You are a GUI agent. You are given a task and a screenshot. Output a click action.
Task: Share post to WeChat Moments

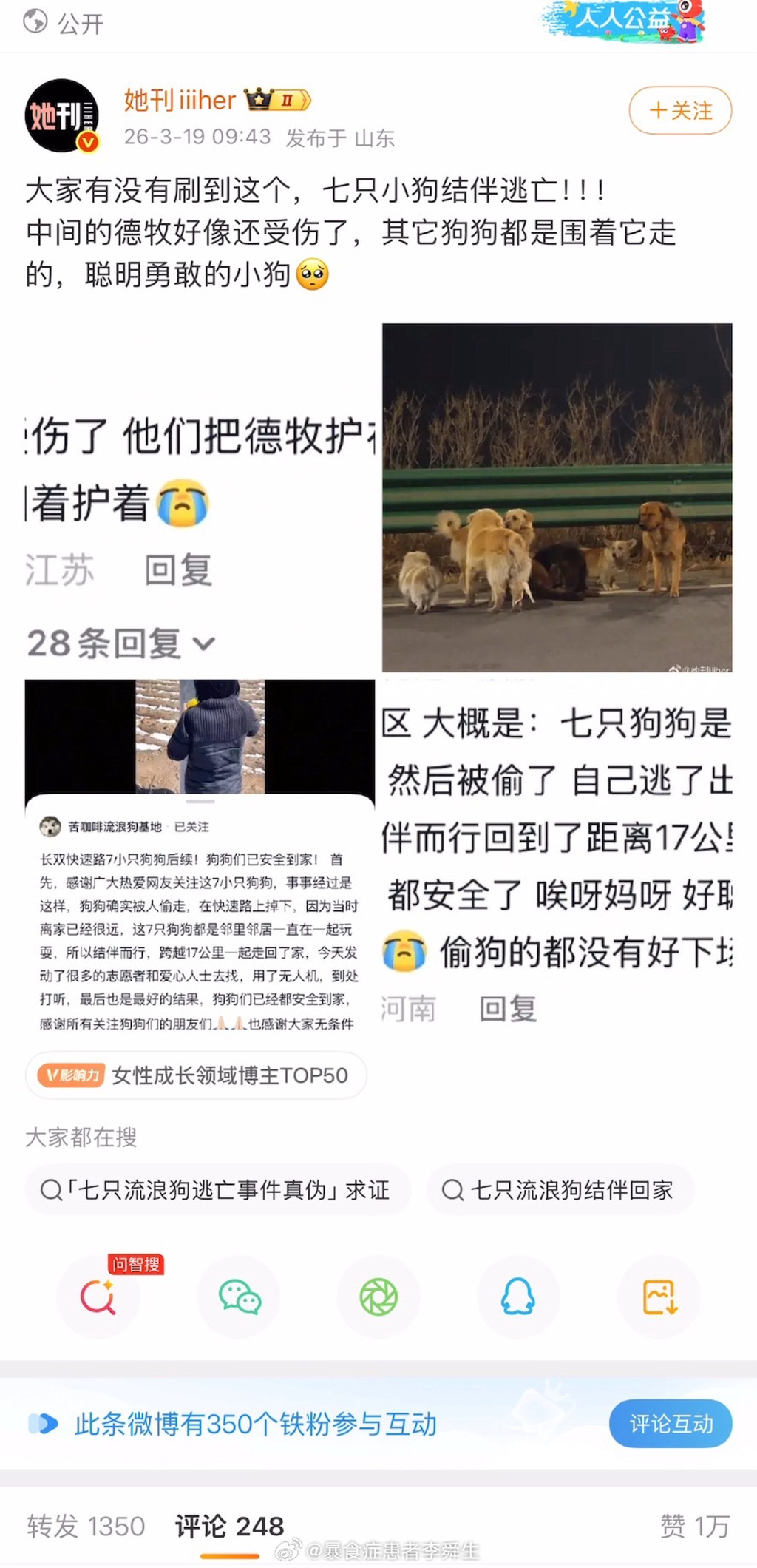tap(378, 1297)
